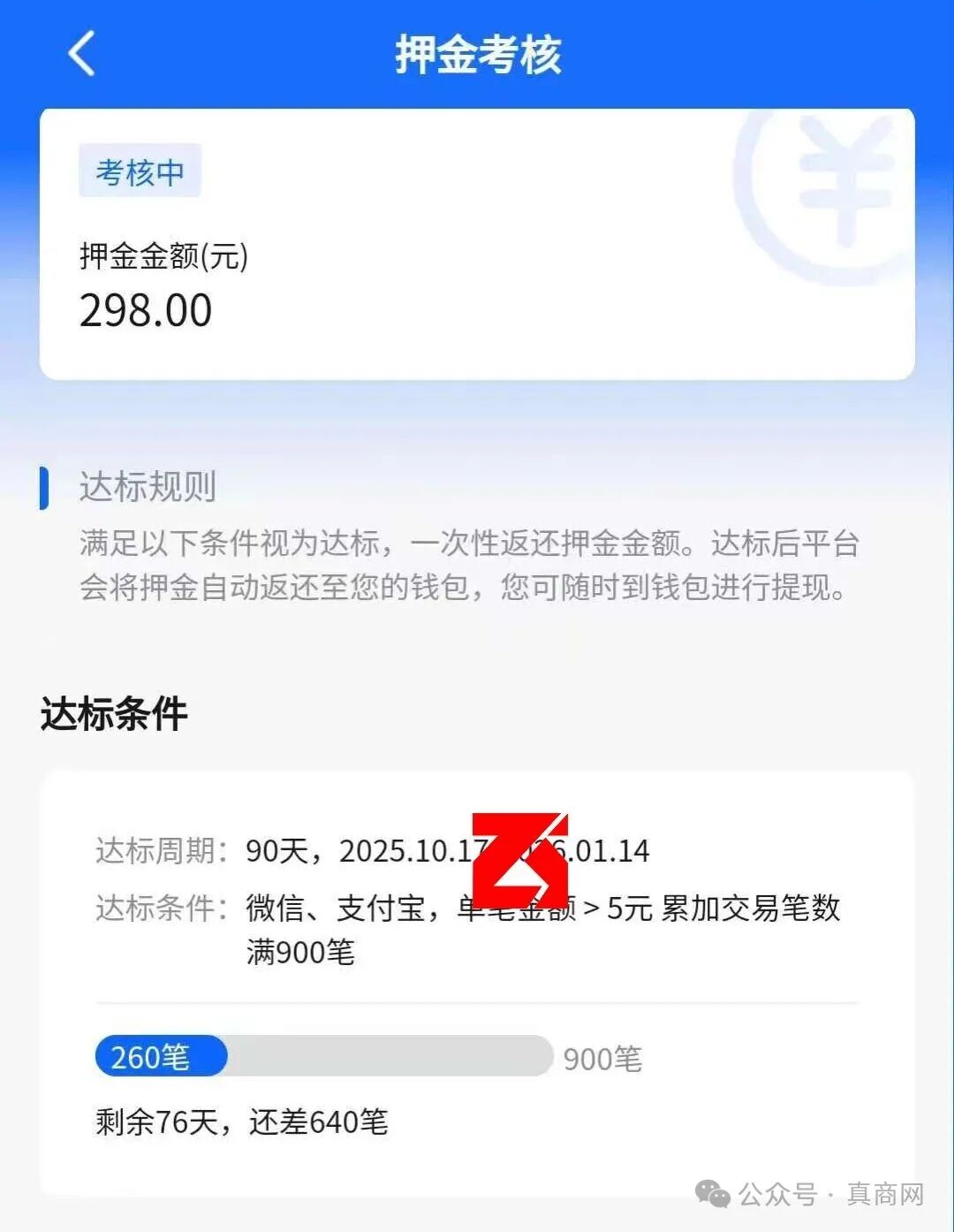
Task: Tap the progress bar toward 900笔
Action: (x=389, y=1057)
